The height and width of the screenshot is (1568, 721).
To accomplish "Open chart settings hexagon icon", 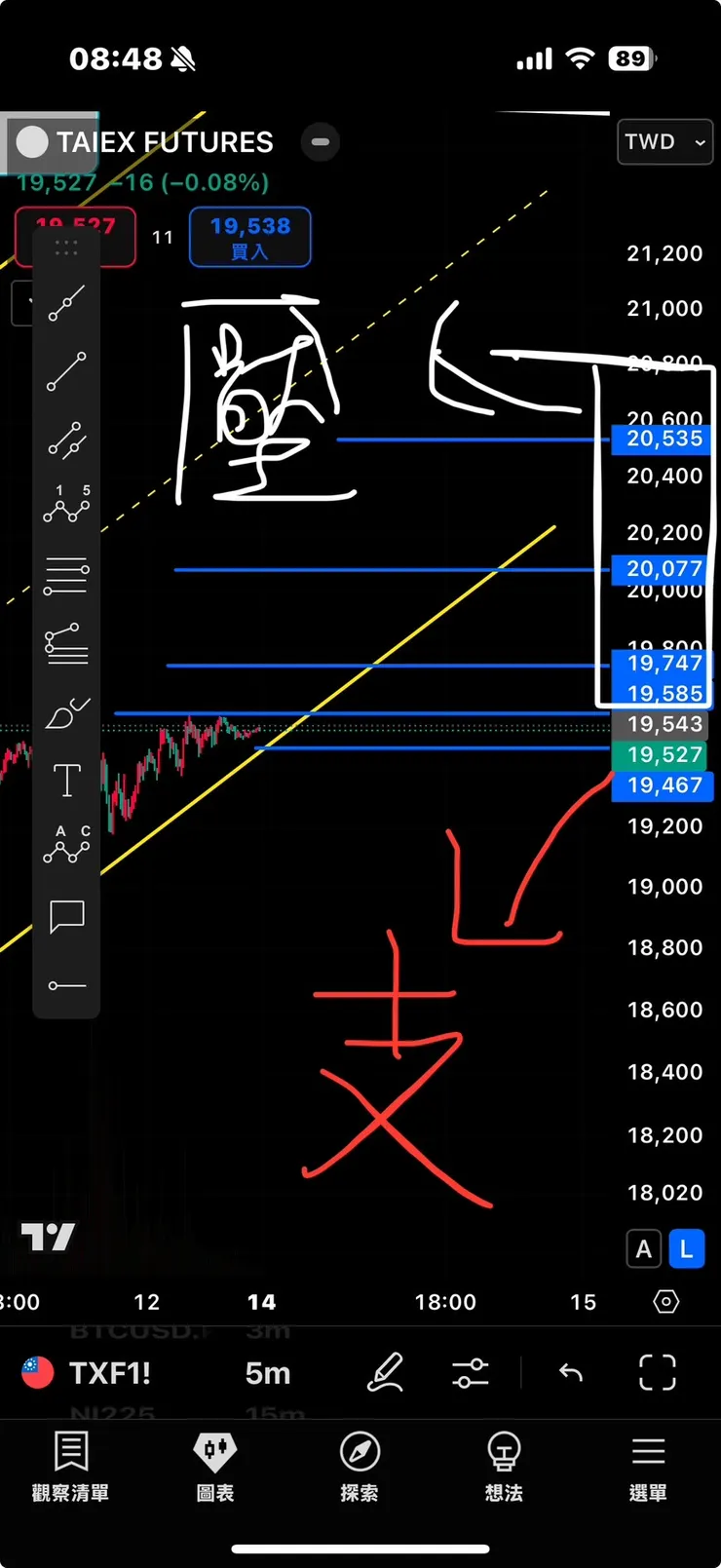I will coord(666,1302).
